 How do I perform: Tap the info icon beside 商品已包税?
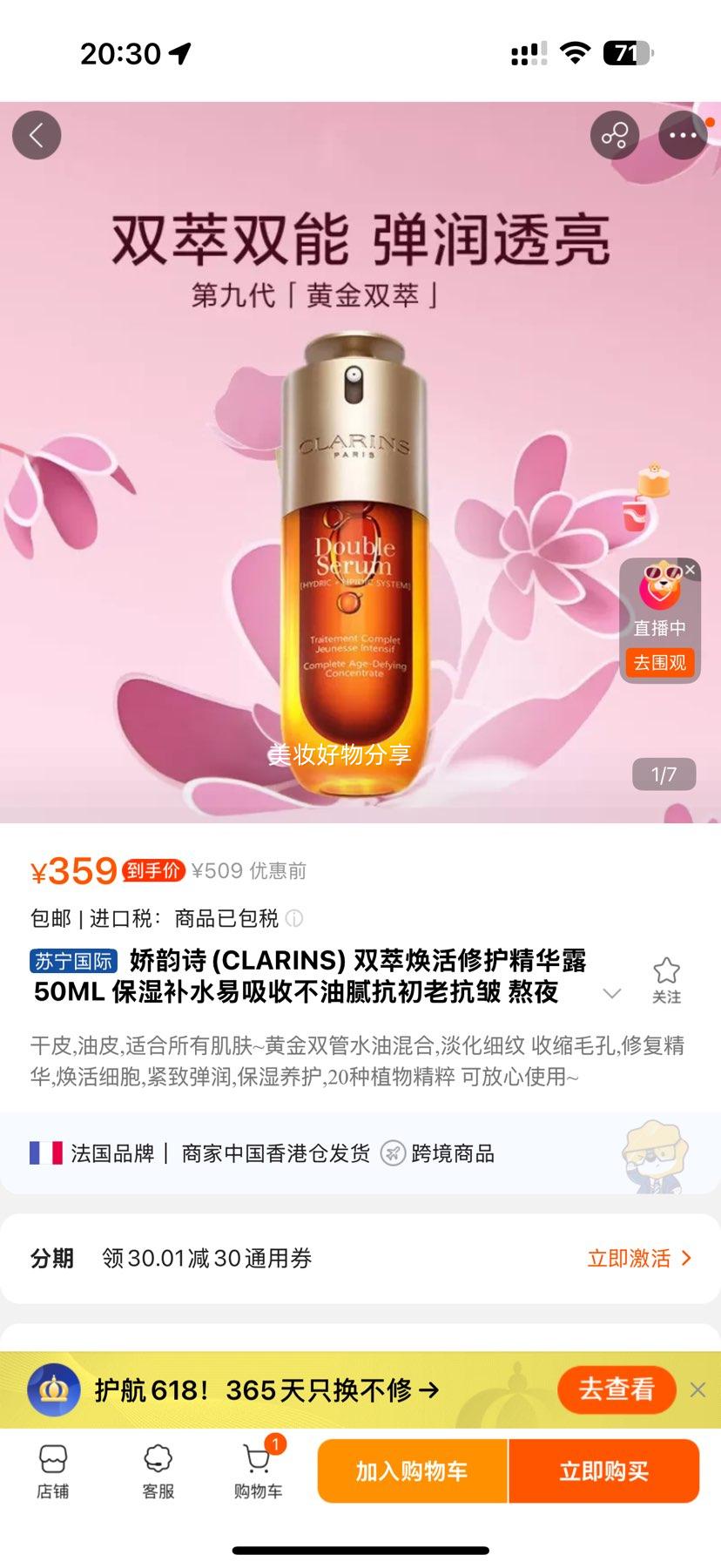295,919
